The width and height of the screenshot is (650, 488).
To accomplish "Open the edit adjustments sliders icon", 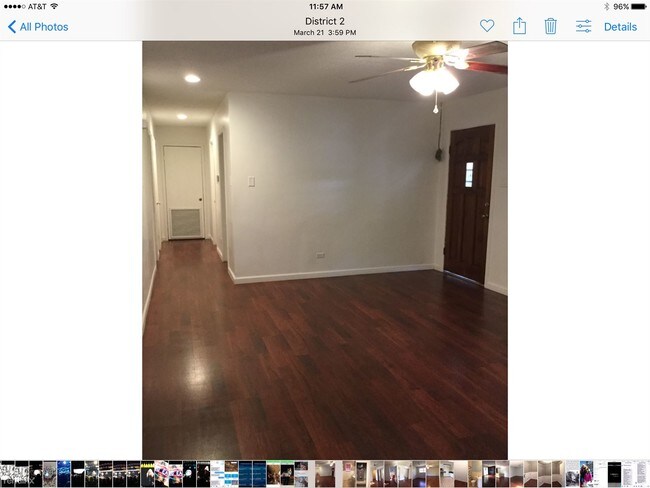I will point(583,27).
